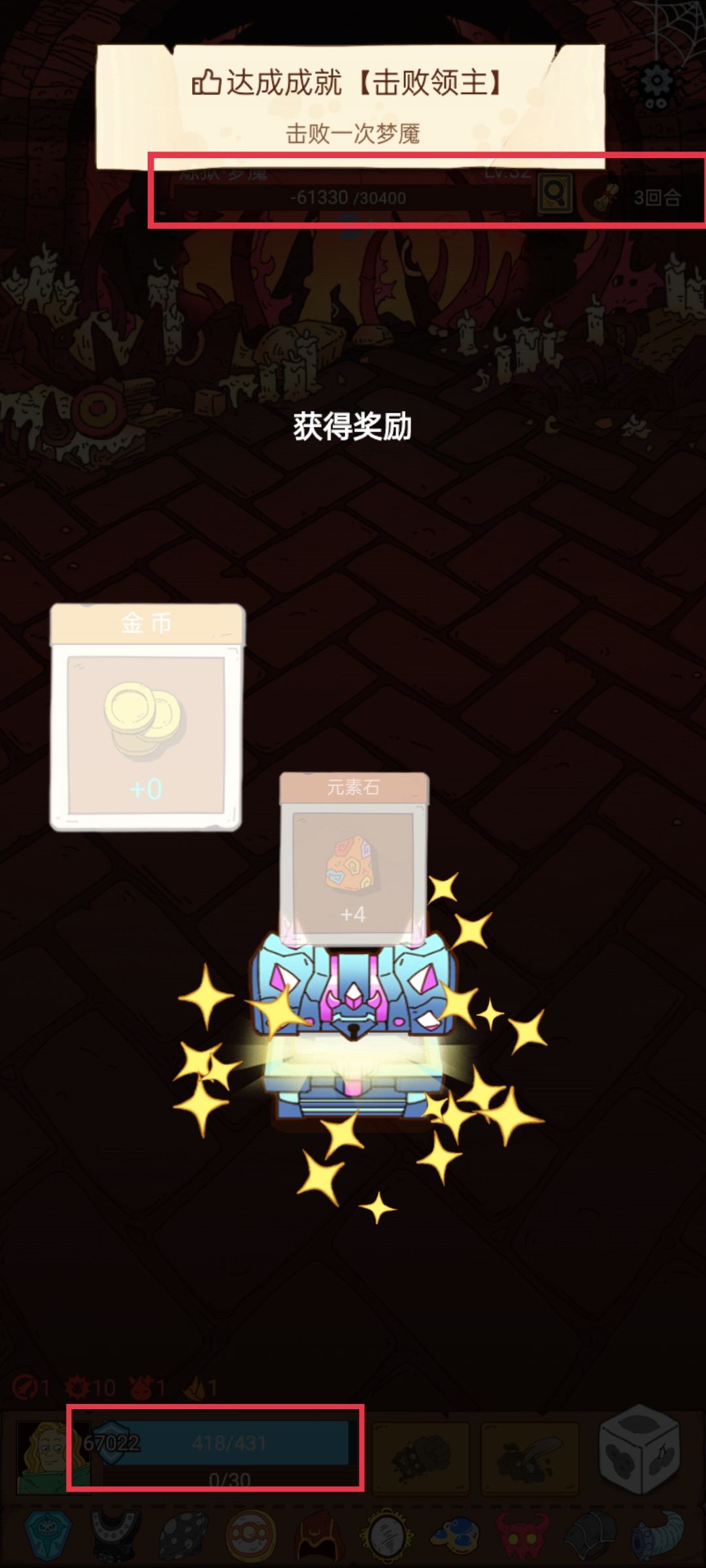Dismiss the 击败领主 achievement banner

tap(351, 105)
